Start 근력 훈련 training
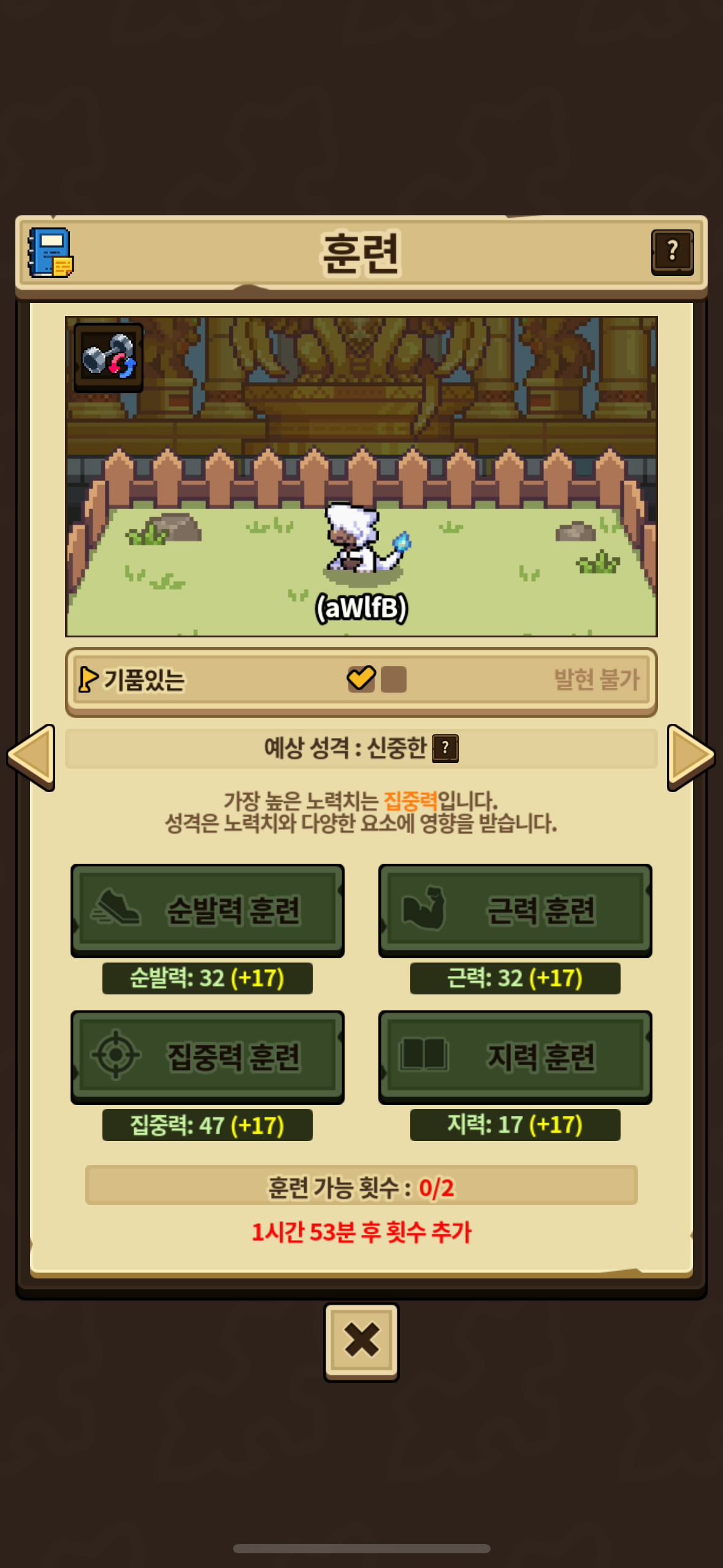This screenshot has height=1568, width=723. [x=515, y=910]
